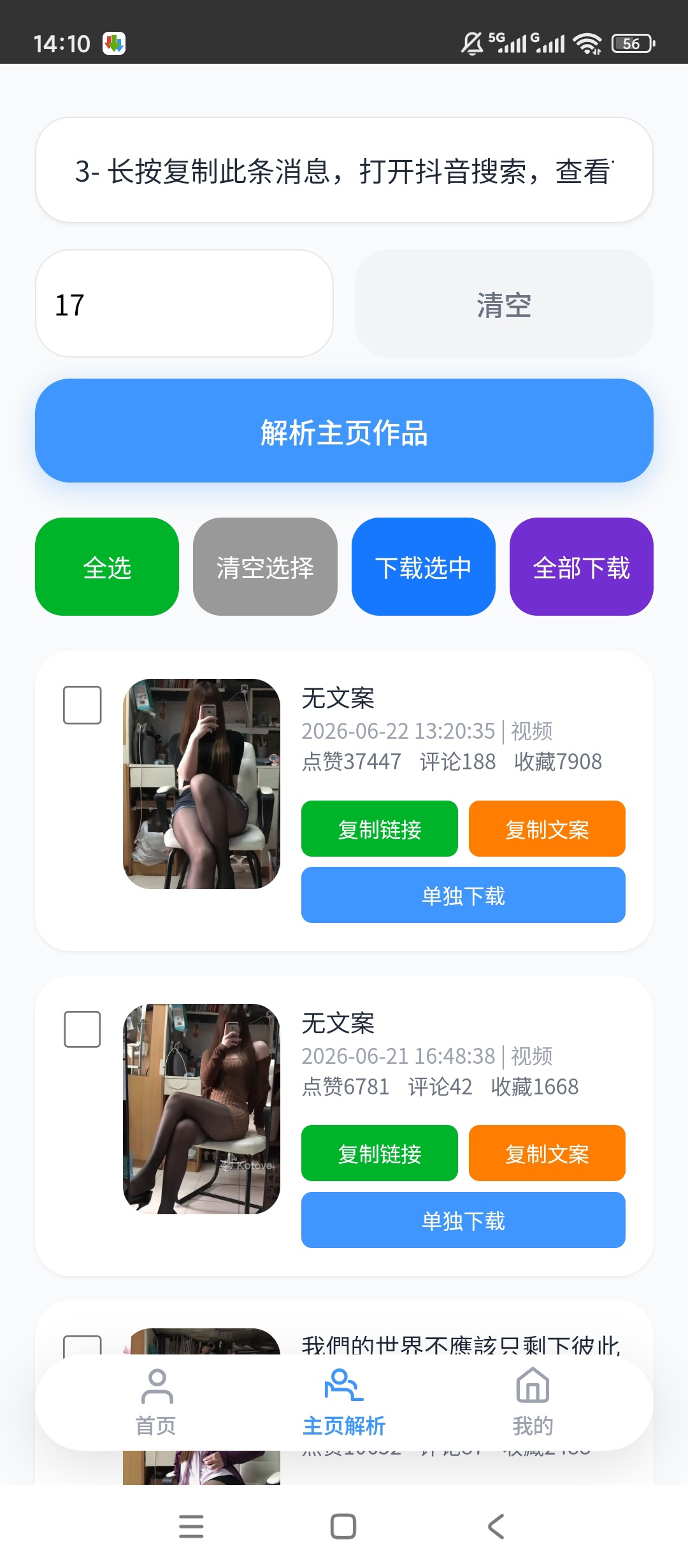The height and width of the screenshot is (1568, 688).
Task: Select all items with 全选
Action: click(107, 567)
